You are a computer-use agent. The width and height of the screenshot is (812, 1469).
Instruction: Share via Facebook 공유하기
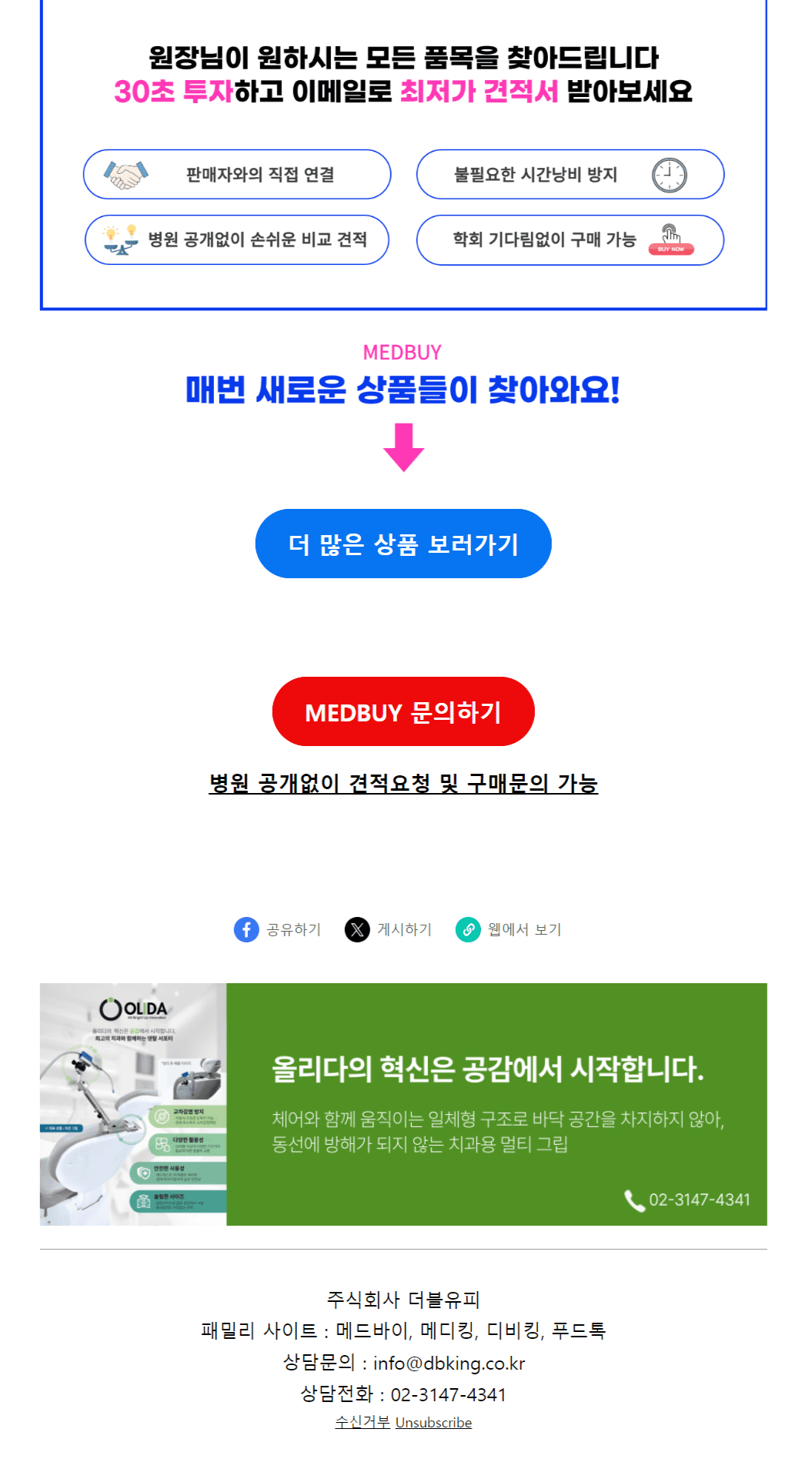pyautogui.click(x=278, y=929)
